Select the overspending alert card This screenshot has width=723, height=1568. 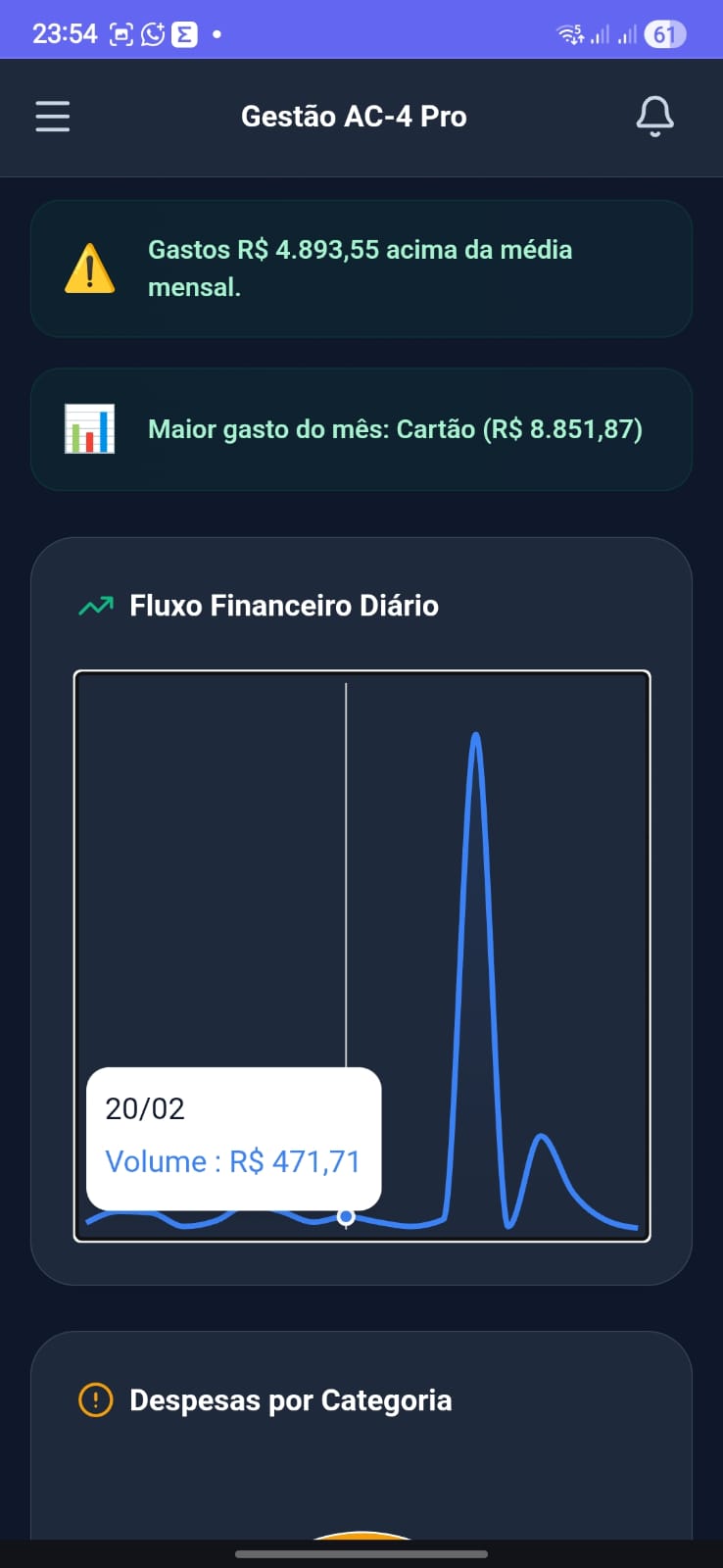tap(361, 268)
